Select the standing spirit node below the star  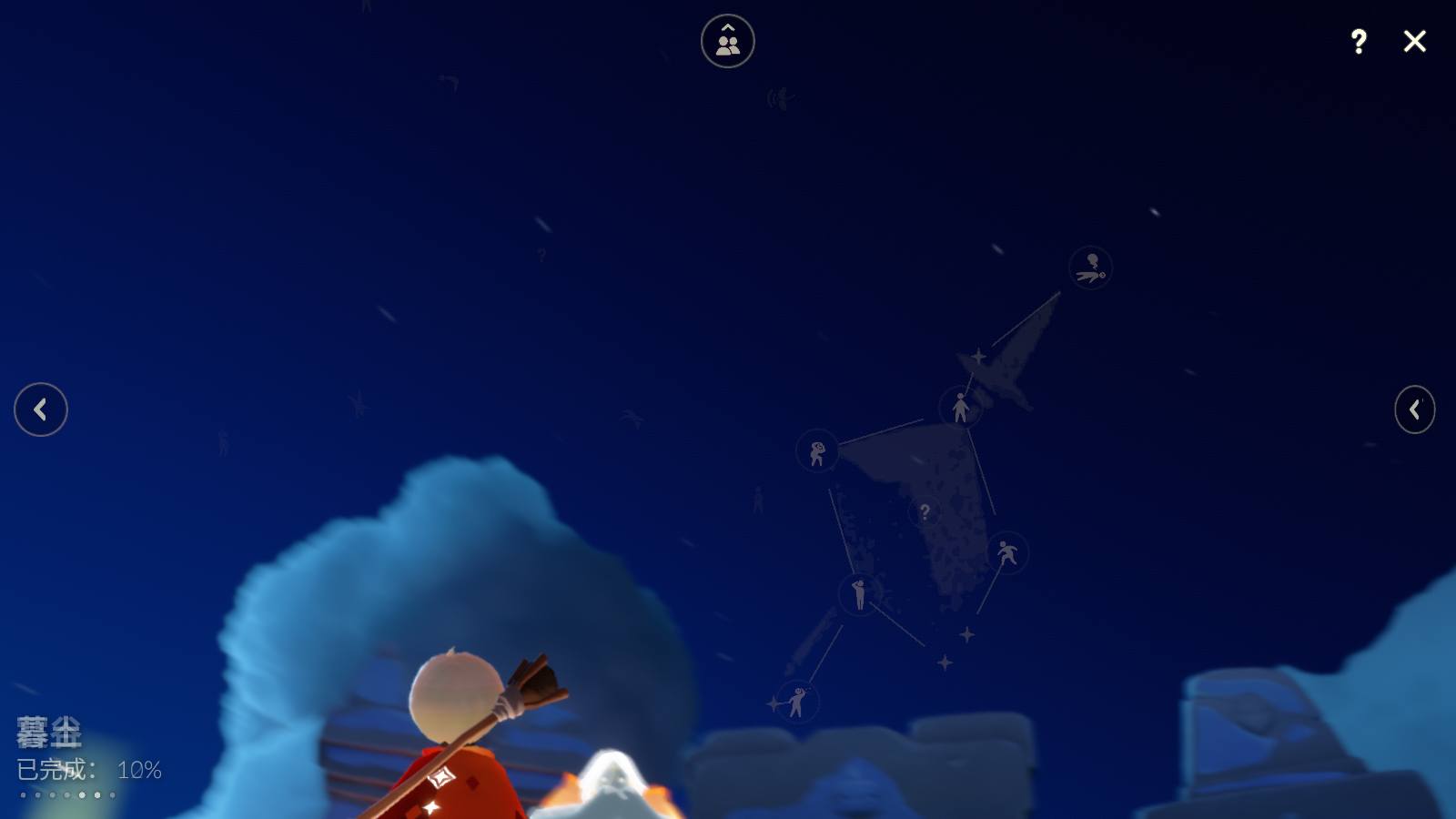point(961,407)
